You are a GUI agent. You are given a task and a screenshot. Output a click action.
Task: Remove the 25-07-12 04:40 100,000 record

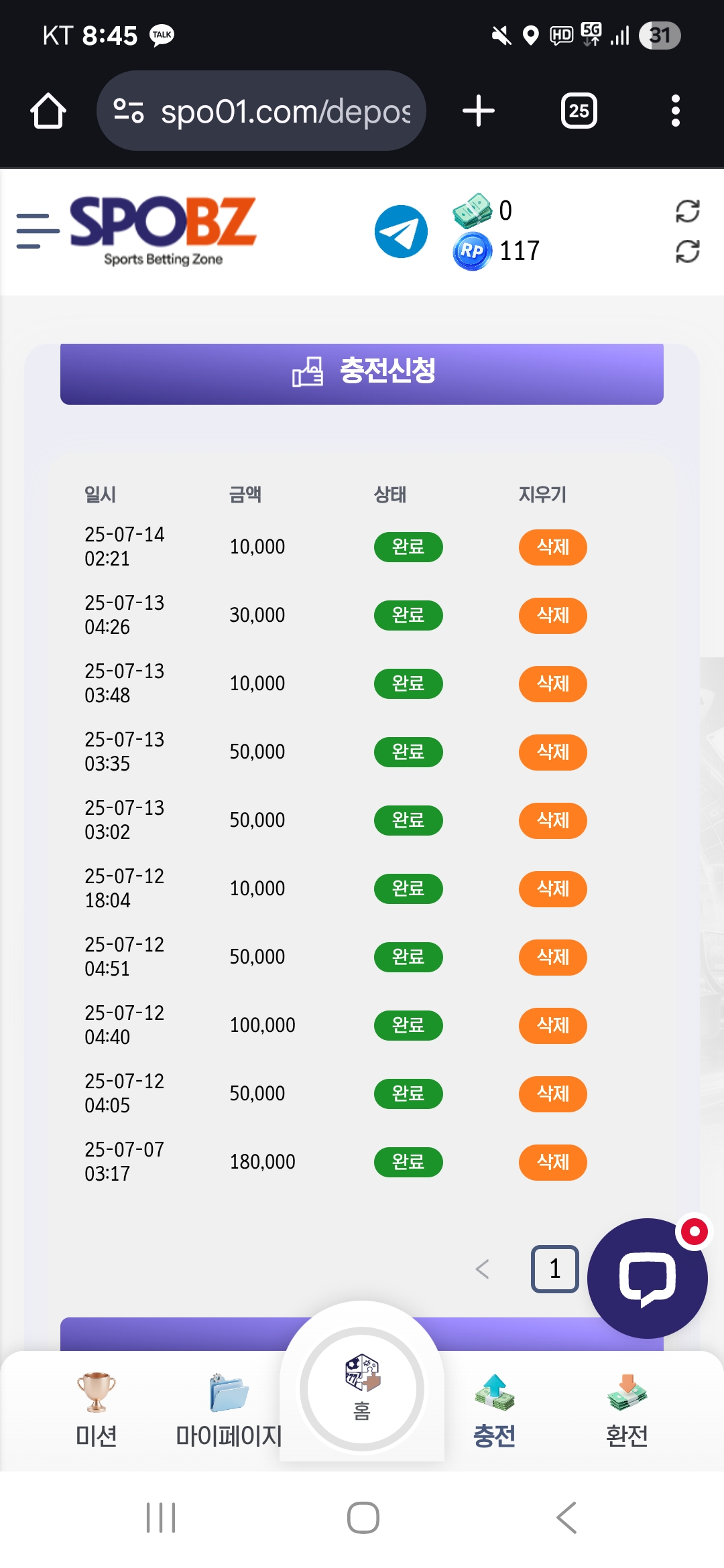tap(552, 1026)
